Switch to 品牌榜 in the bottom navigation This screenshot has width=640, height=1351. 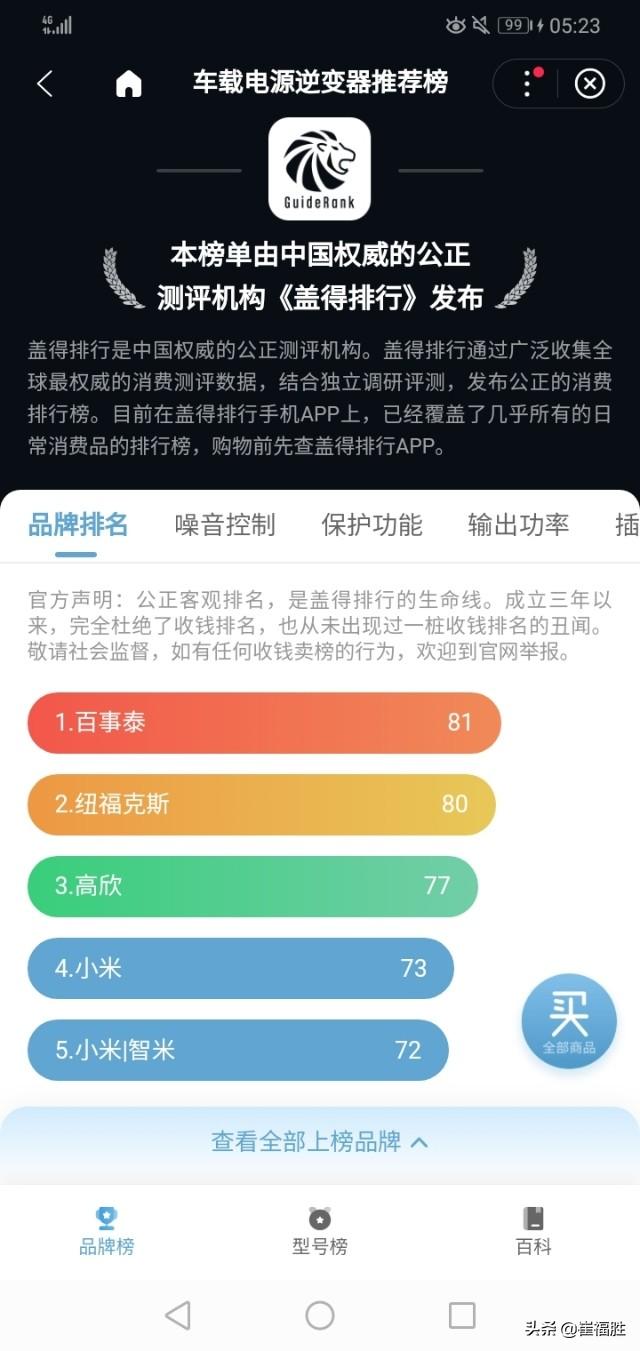106,1230
